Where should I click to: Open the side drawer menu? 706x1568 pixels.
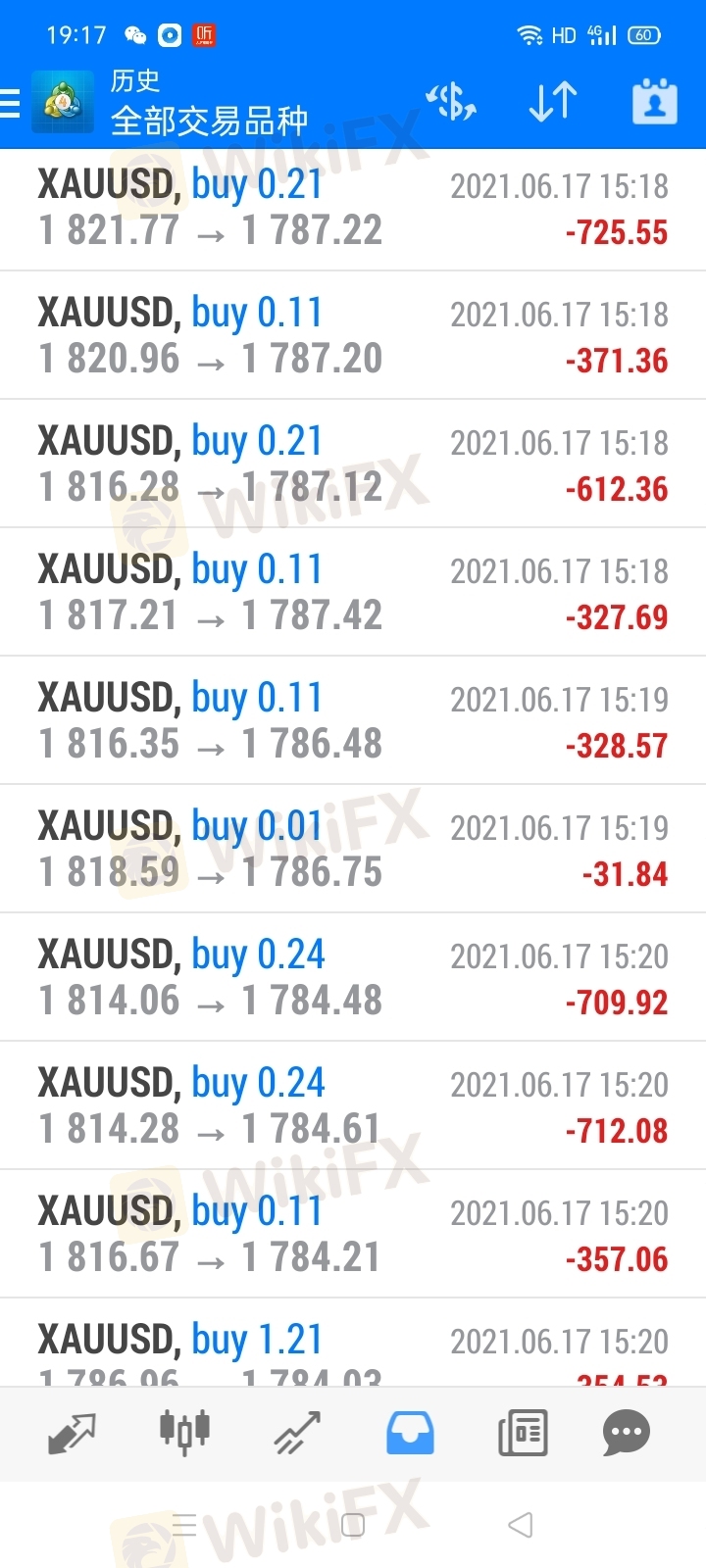pos(12,103)
